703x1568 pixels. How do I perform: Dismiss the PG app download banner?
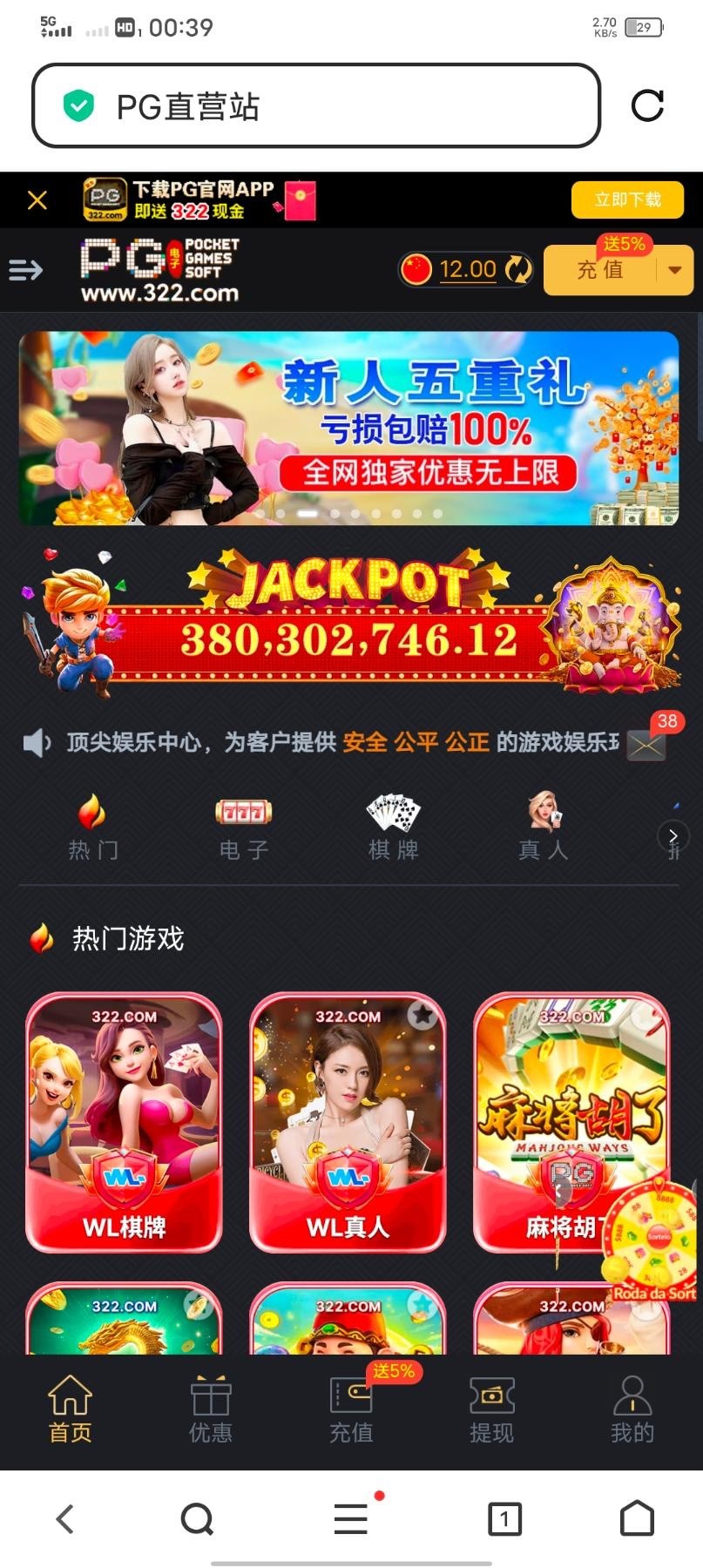[x=37, y=200]
